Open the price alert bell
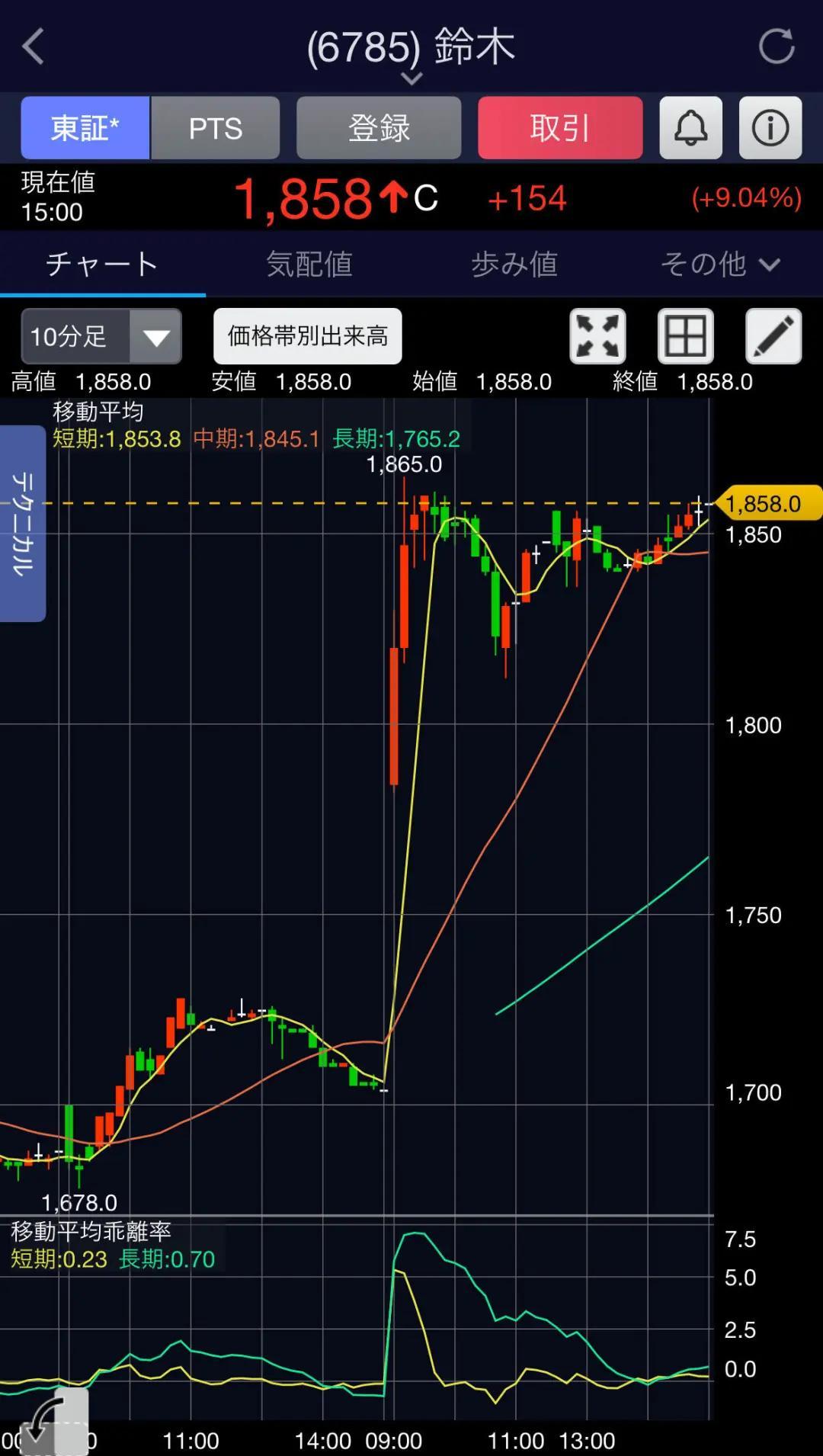Screen dimensions: 823x1456 690,128
